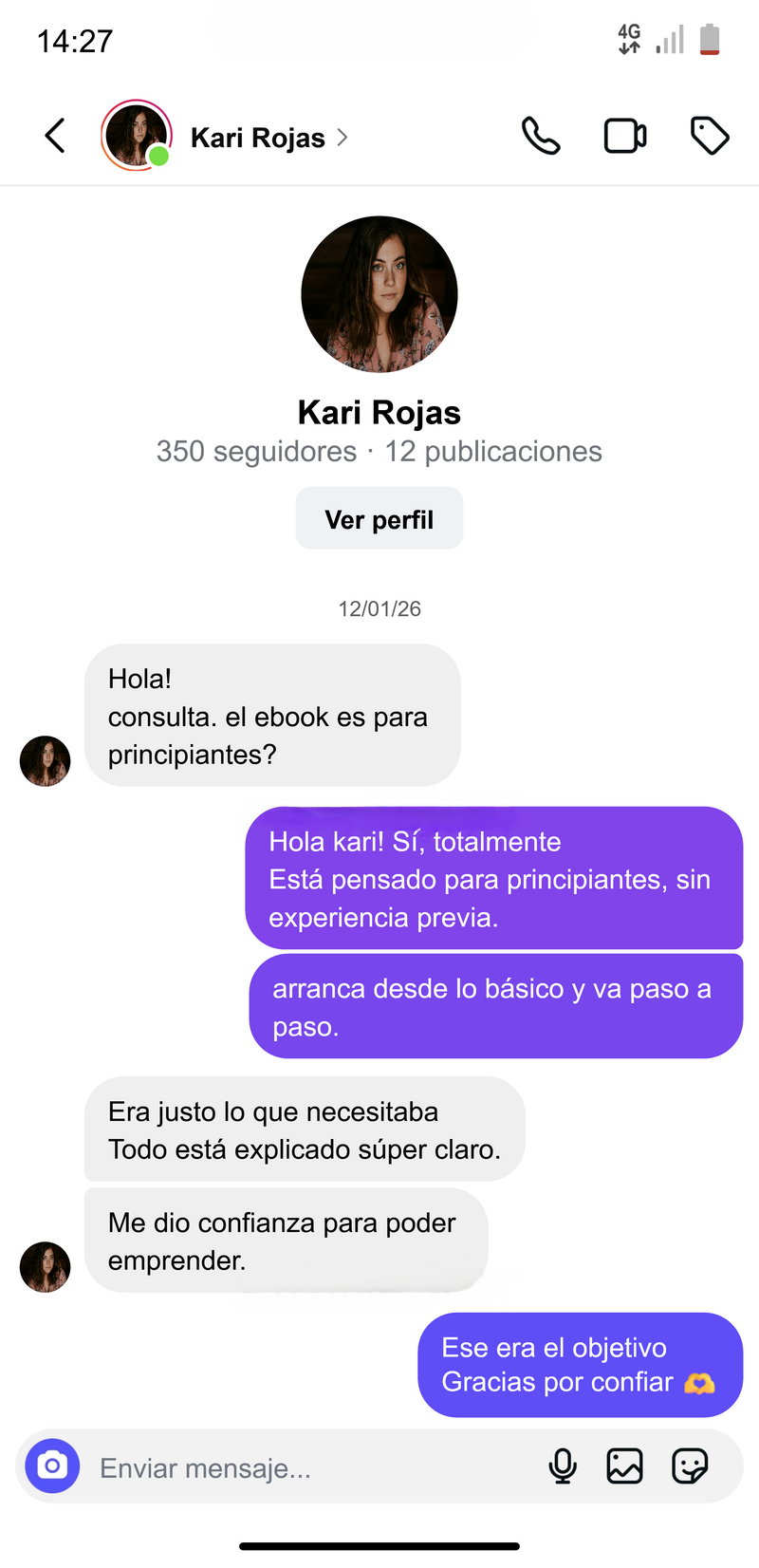Open the camera in the message bar
This screenshot has width=759, height=1568.
point(52,1466)
